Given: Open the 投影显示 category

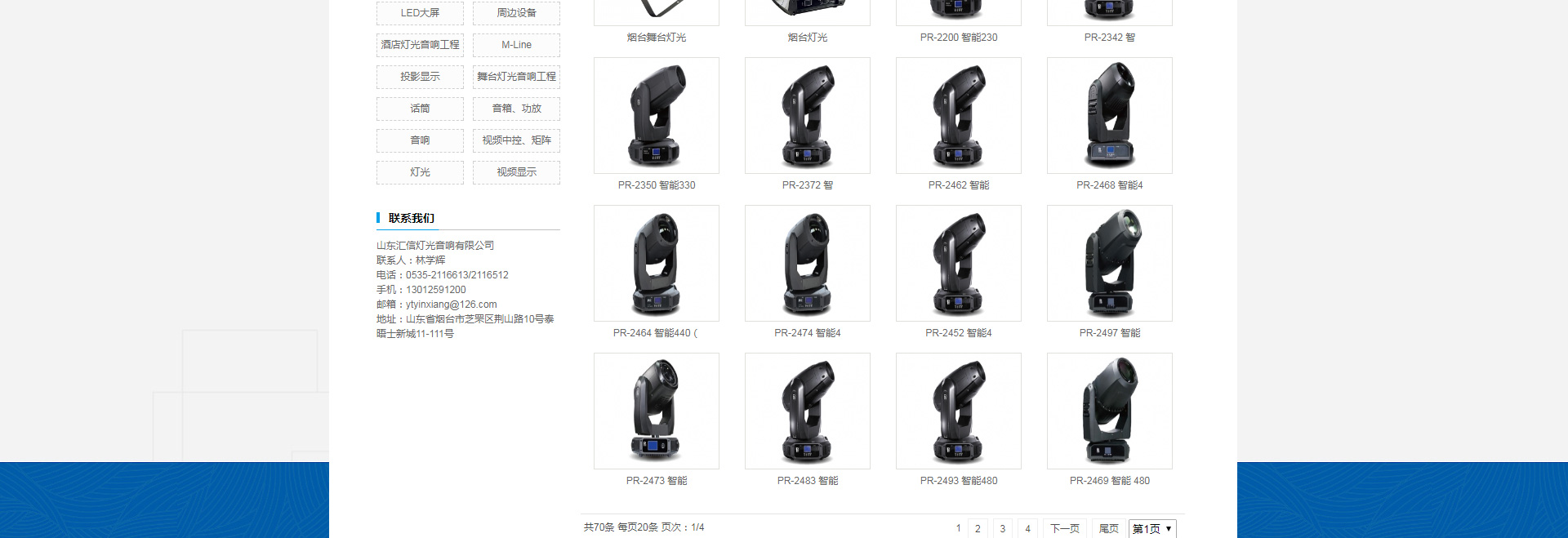Looking at the screenshot, I should click(x=420, y=77).
